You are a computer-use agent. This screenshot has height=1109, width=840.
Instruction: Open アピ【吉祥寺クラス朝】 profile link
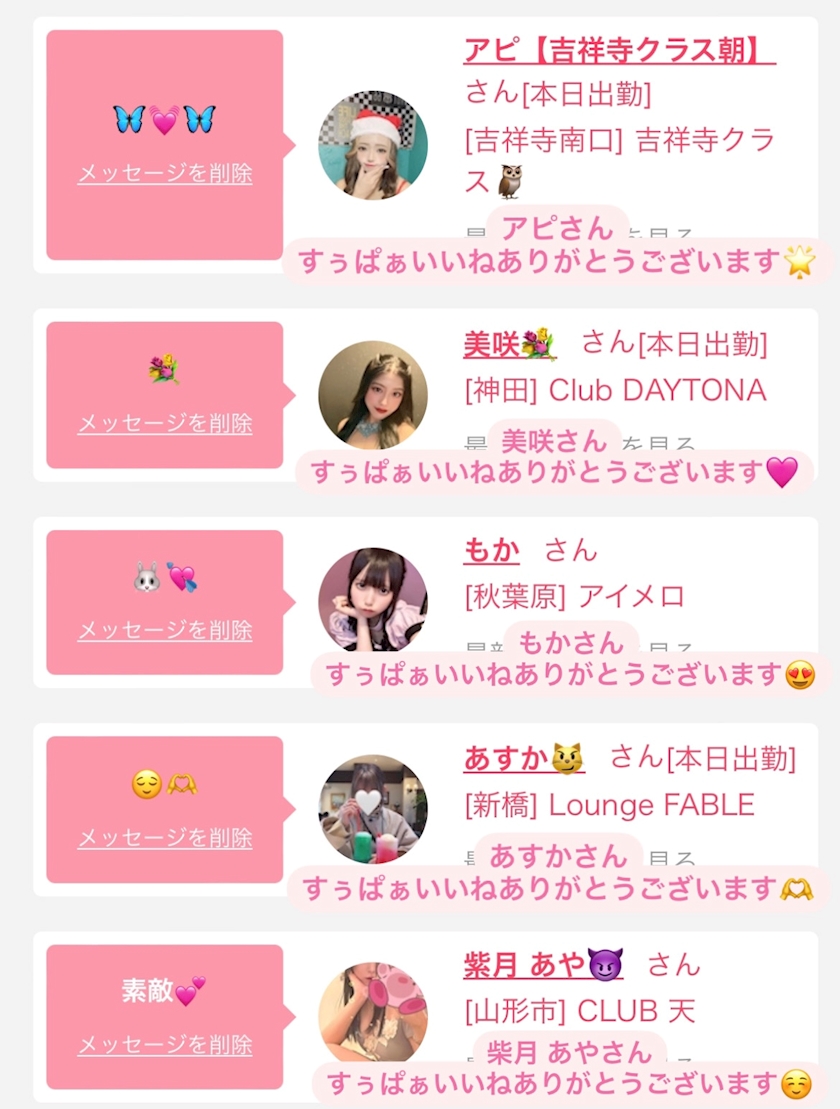pos(619,49)
